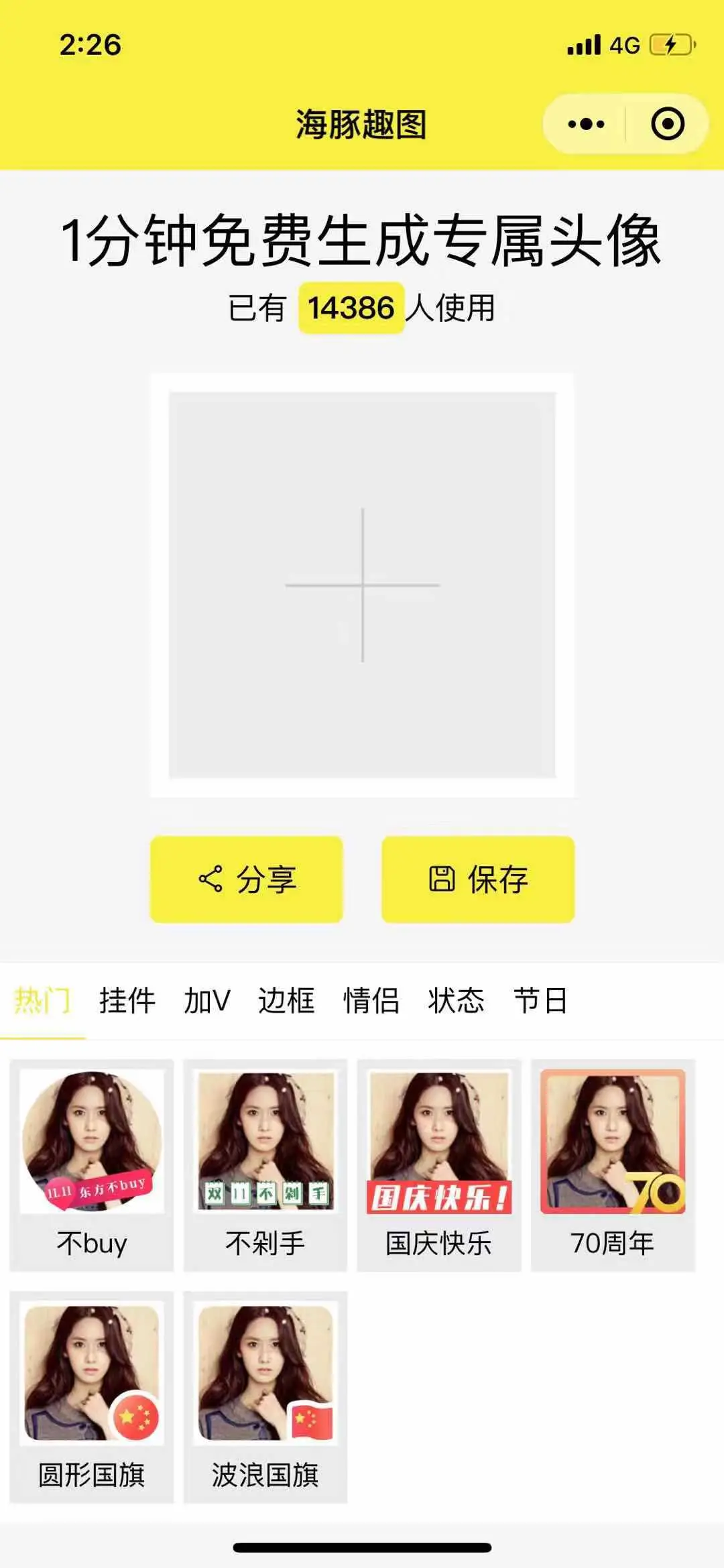Switch to the 边框 tab
724x1568 pixels.
click(286, 1000)
